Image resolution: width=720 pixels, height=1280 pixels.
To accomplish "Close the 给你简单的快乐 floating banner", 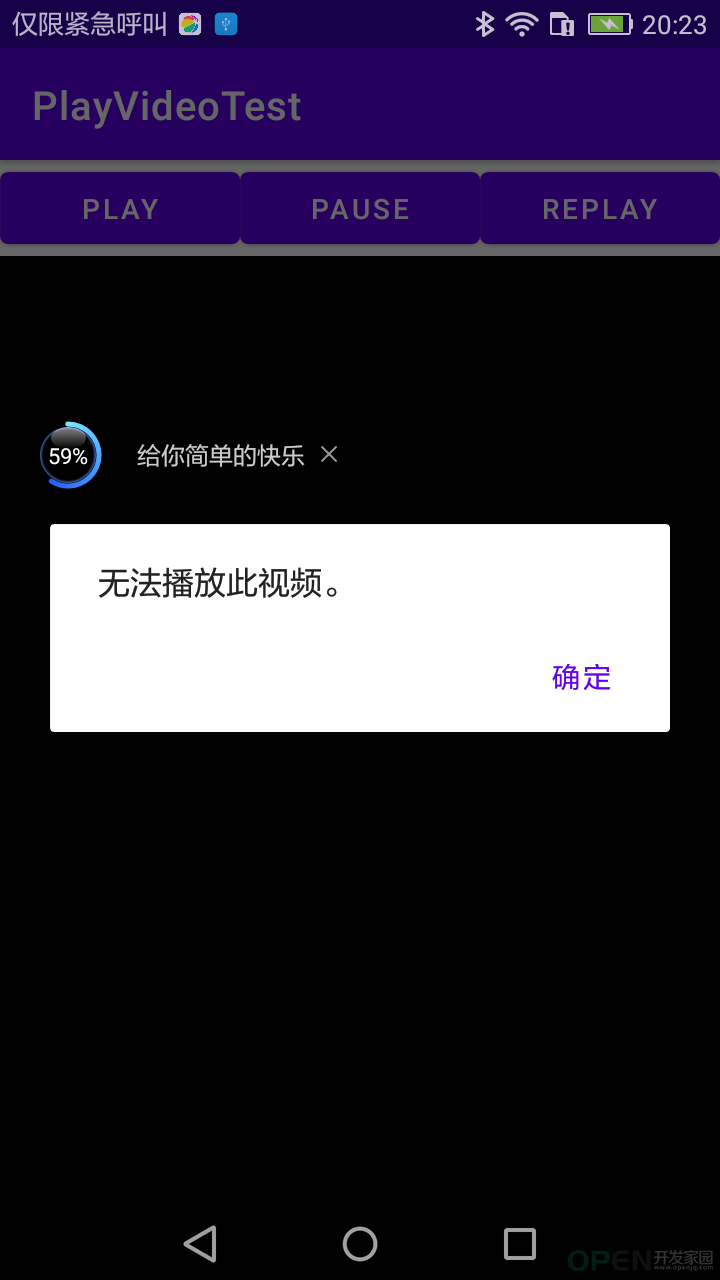I will click(x=329, y=455).
